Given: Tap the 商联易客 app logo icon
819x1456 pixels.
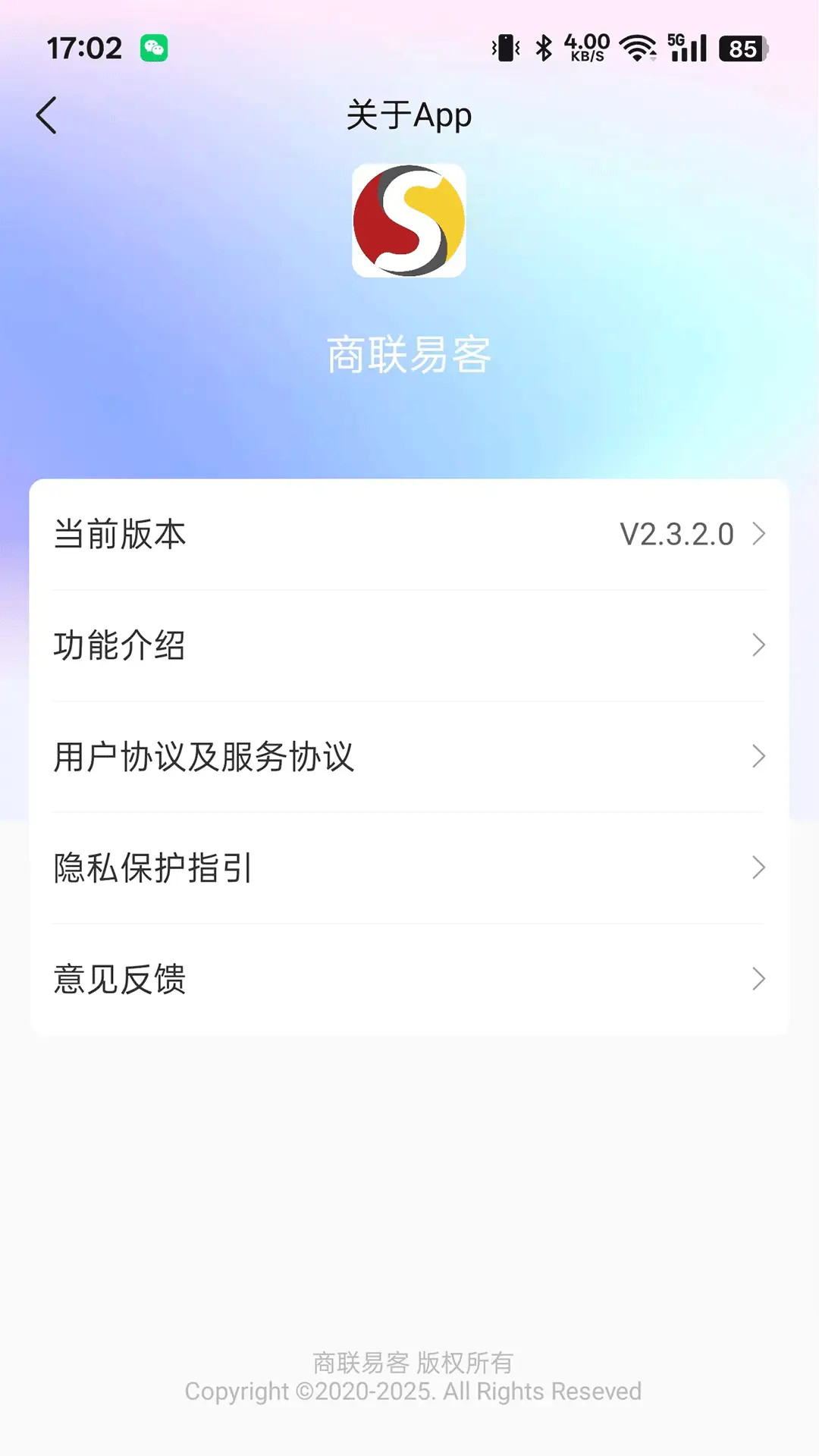Looking at the screenshot, I should click(409, 222).
